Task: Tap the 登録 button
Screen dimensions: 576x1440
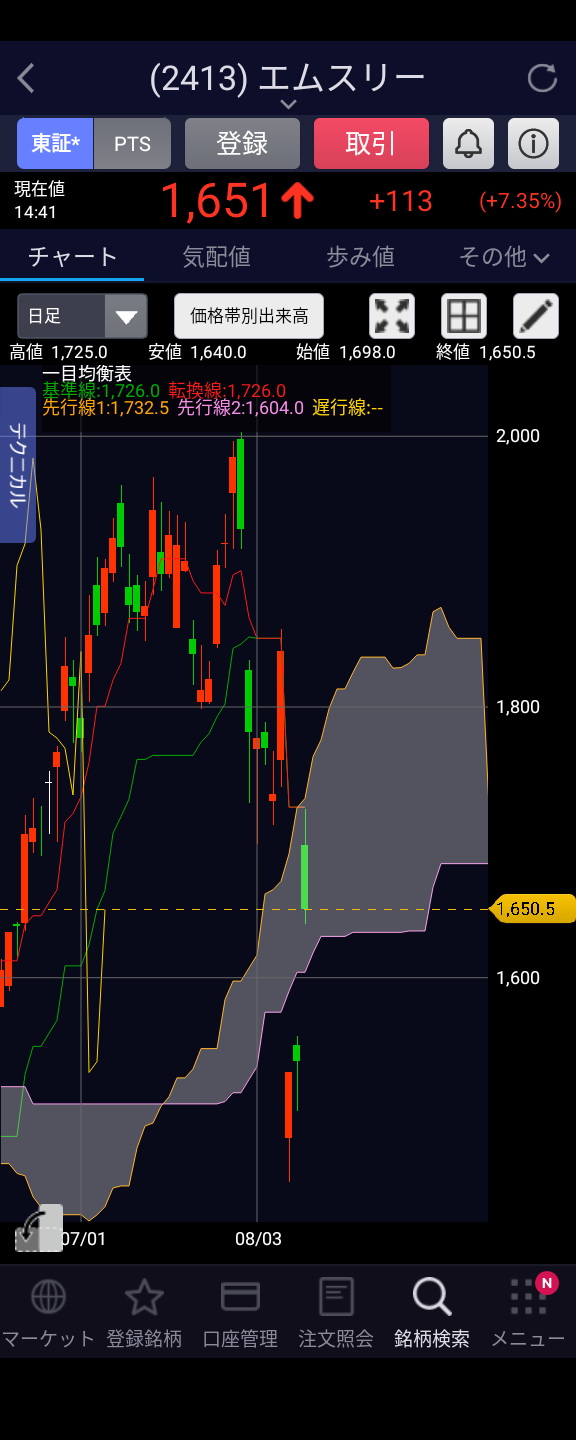Action: click(242, 143)
